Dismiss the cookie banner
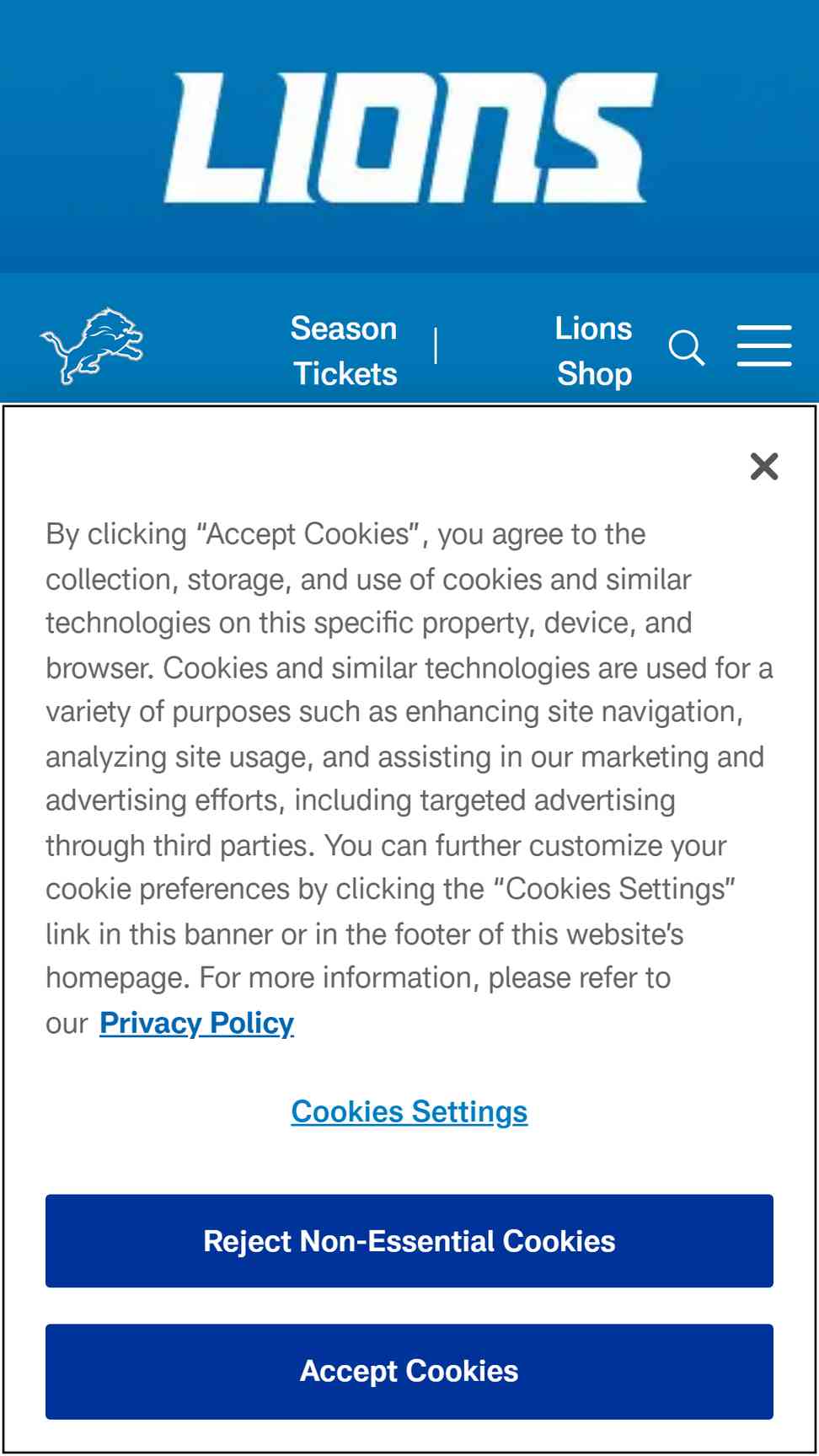 point(763,466)
